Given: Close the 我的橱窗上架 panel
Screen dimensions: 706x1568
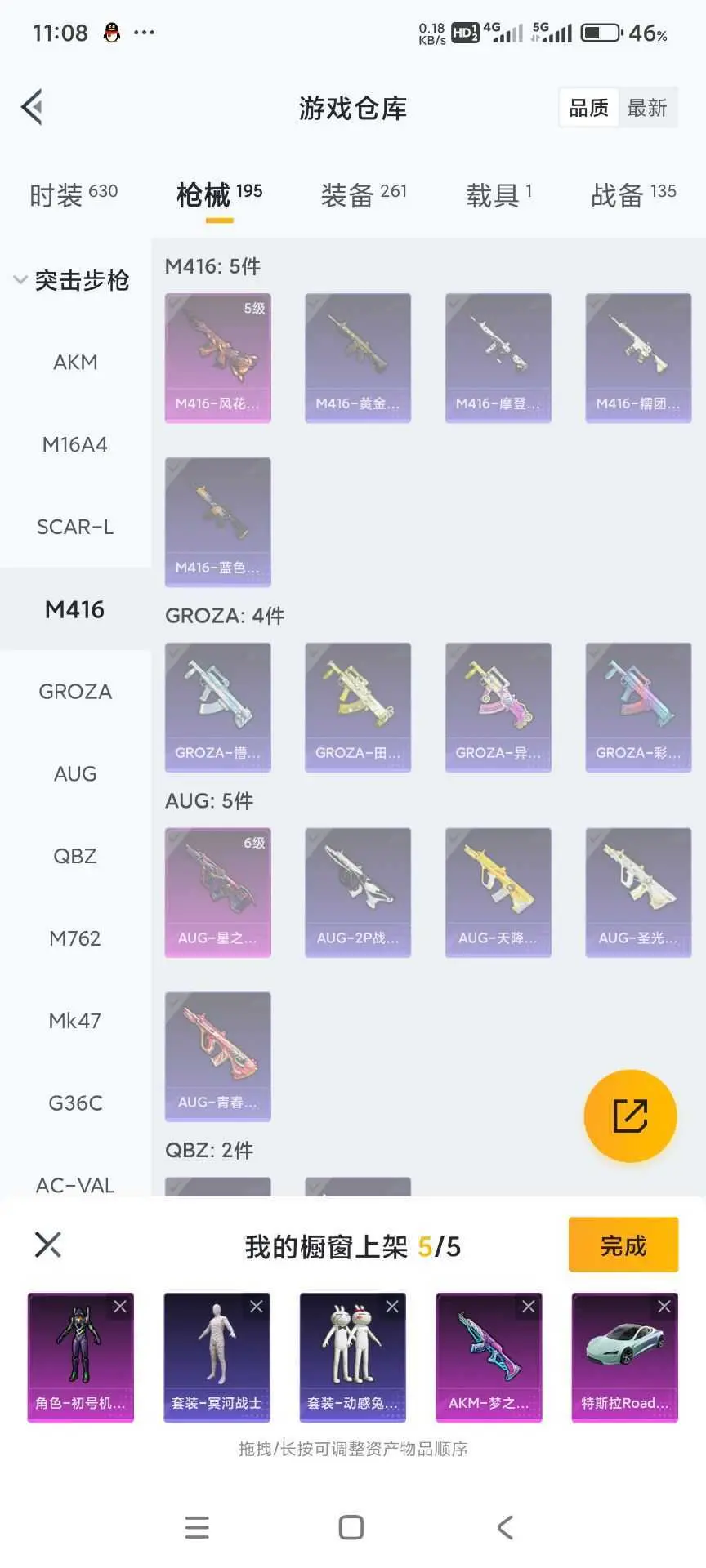Looking at the screenshot, I should pos(48,1245).
